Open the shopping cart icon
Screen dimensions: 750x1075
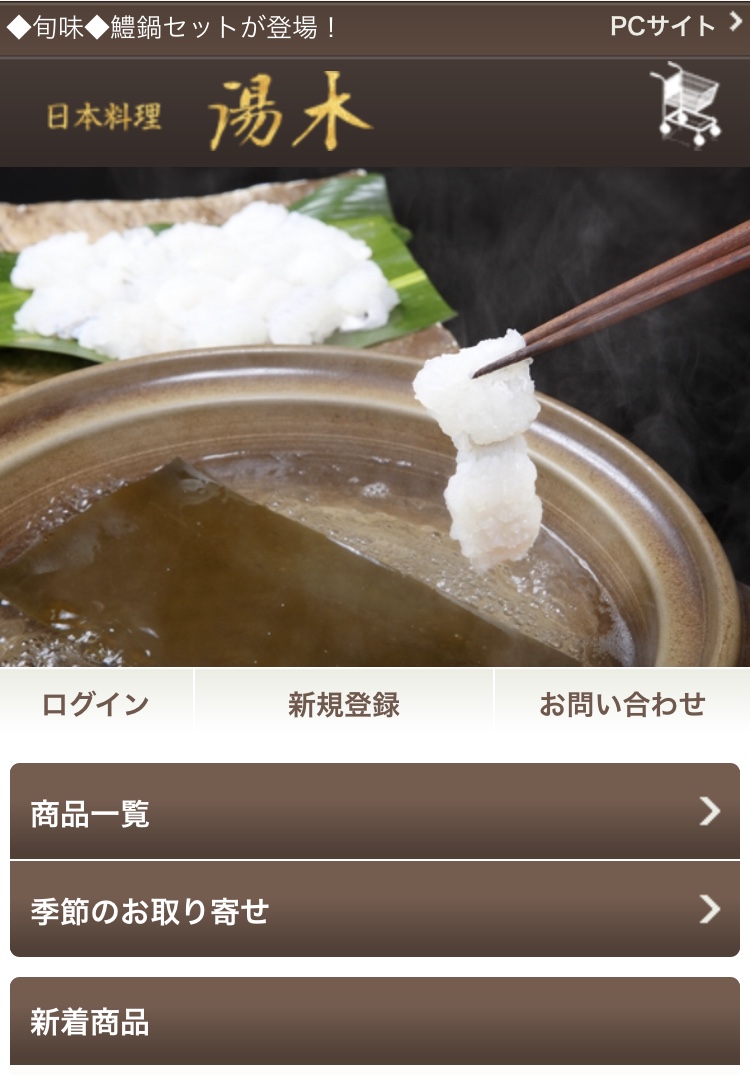coord(686,105)
